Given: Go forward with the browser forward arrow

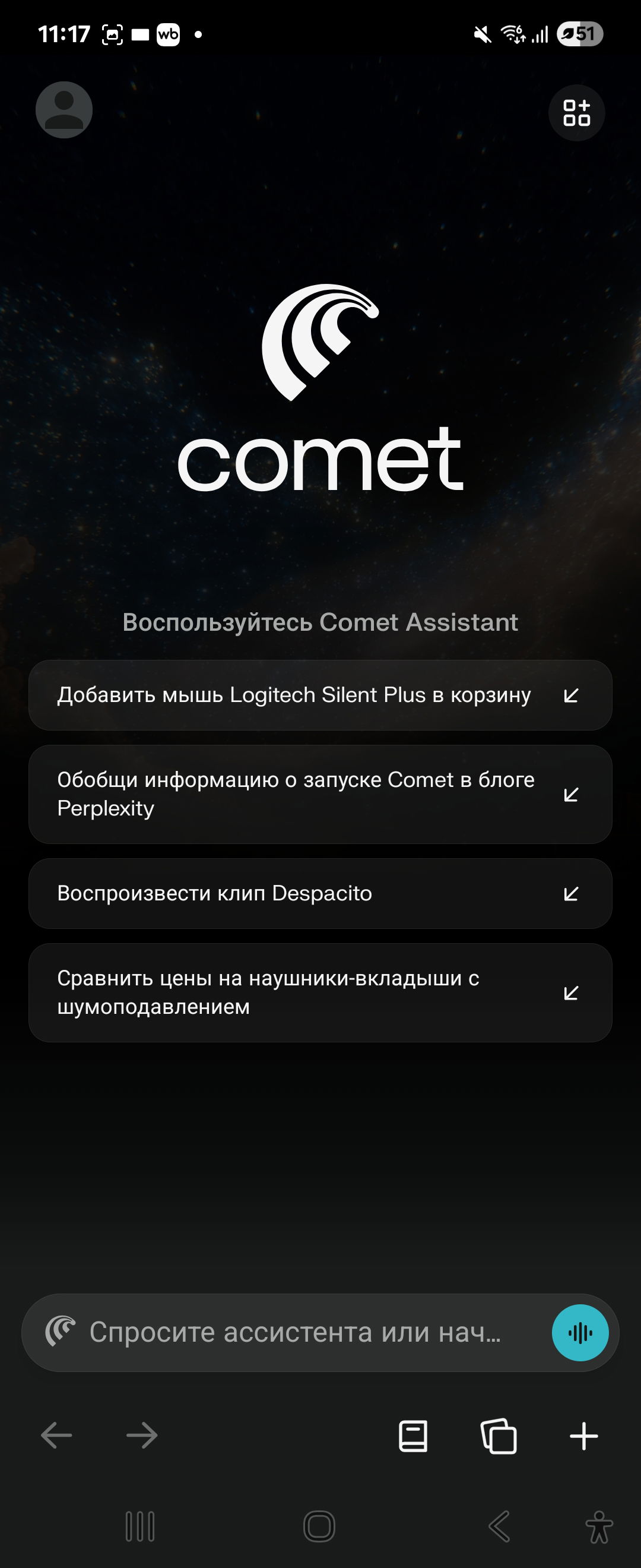Looking at the screenshot, I should [142, 1436].
